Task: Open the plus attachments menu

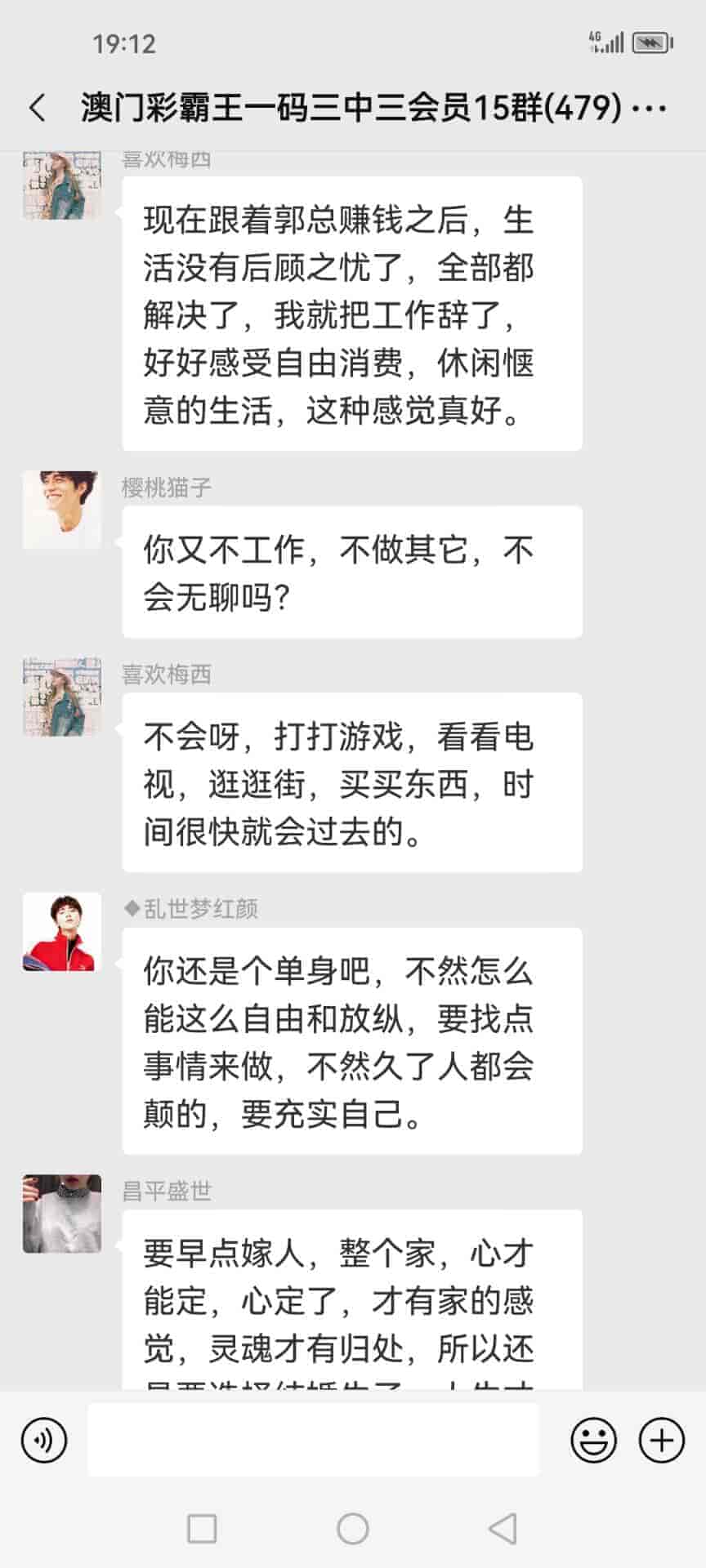Action: pos(661,1440)
